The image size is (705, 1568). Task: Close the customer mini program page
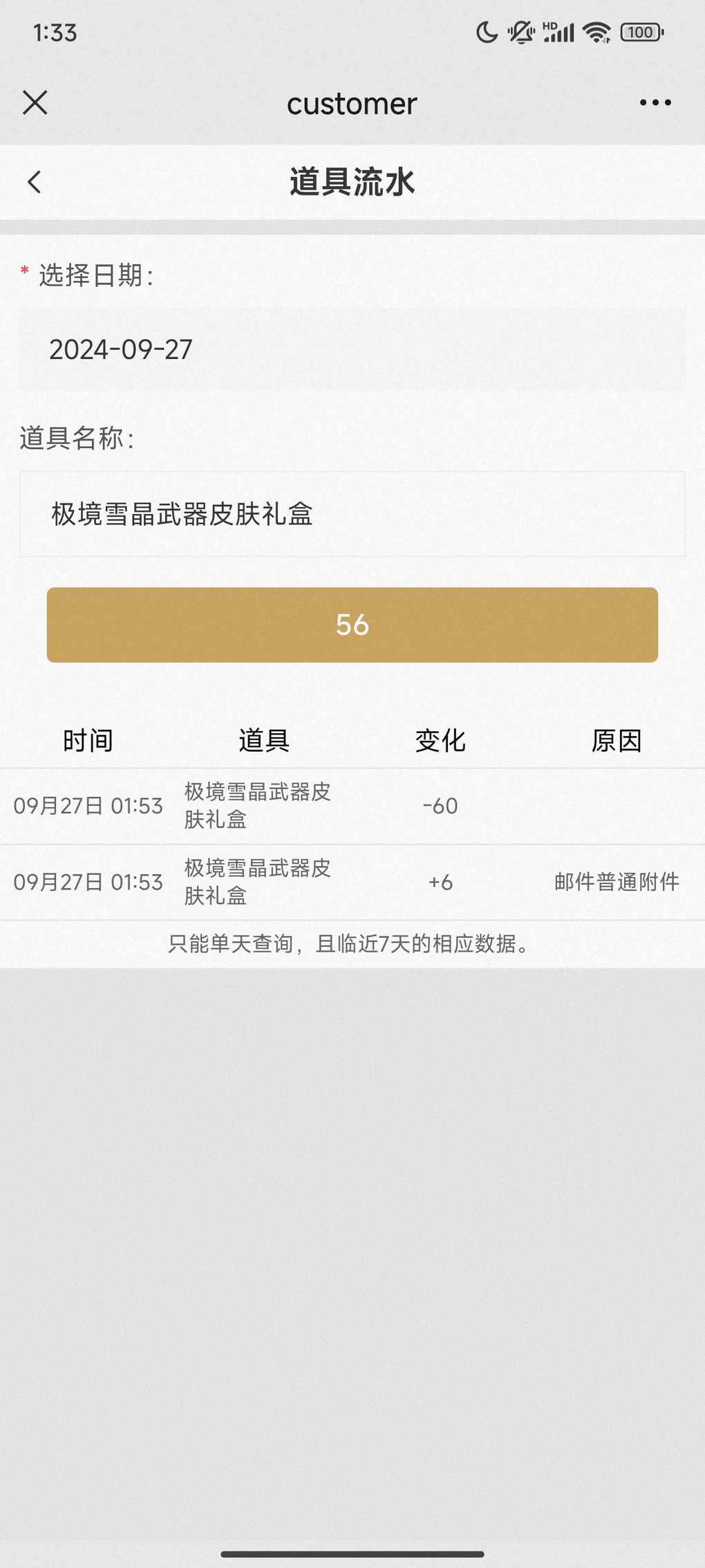point(35,102)
